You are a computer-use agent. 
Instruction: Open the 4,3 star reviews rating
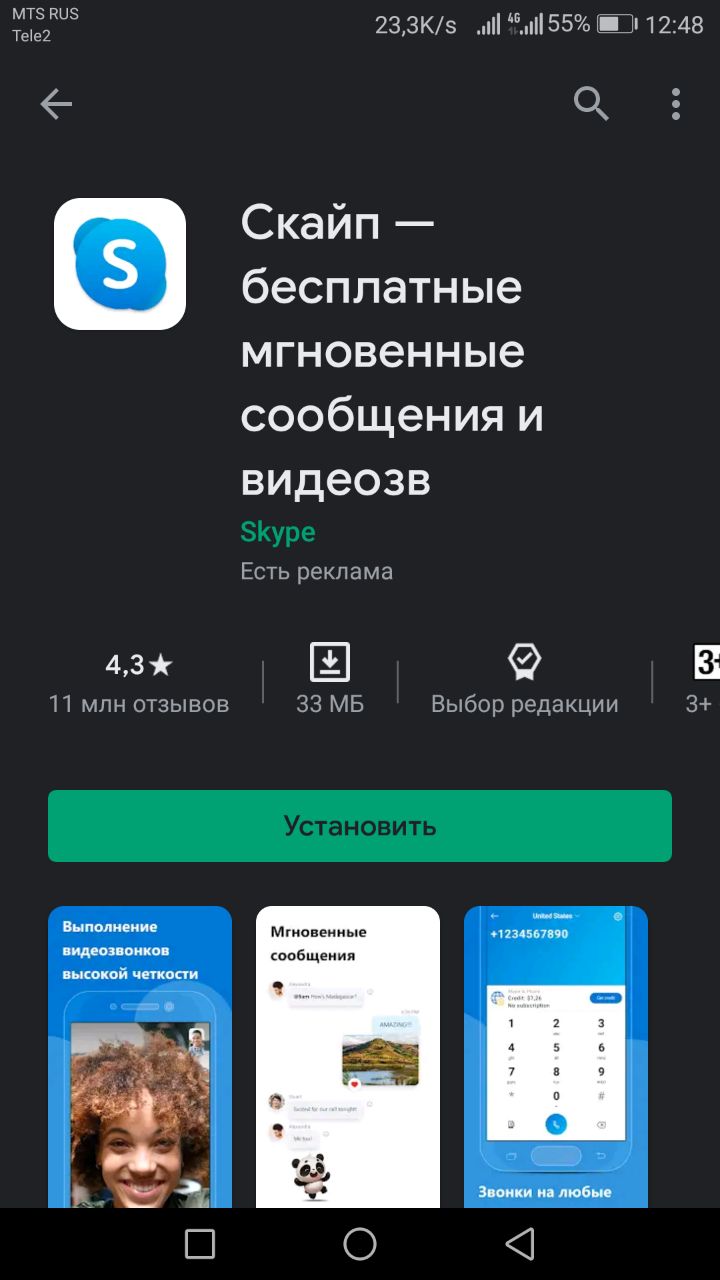pos(139,682)
